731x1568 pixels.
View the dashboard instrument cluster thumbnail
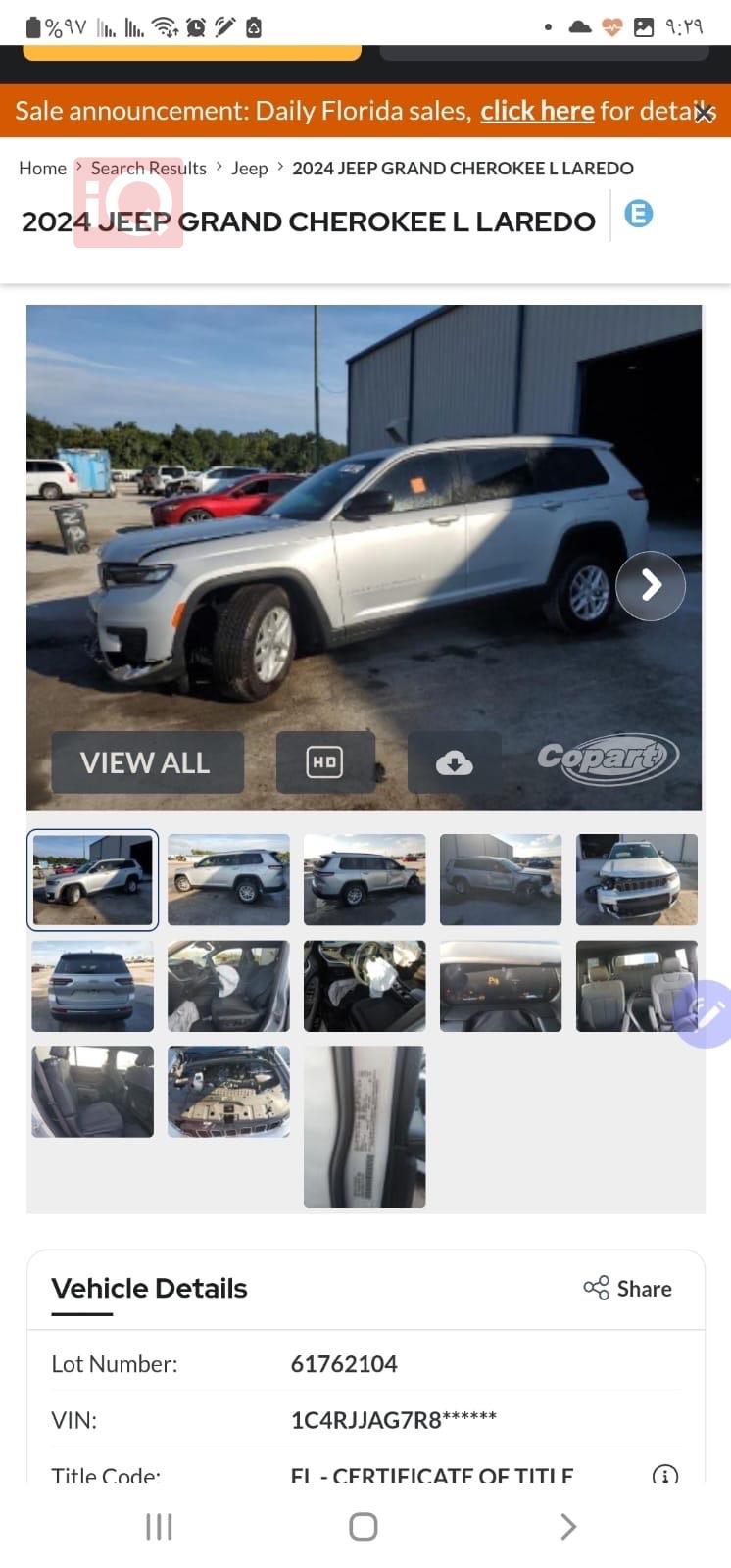[x=500, y=986]
